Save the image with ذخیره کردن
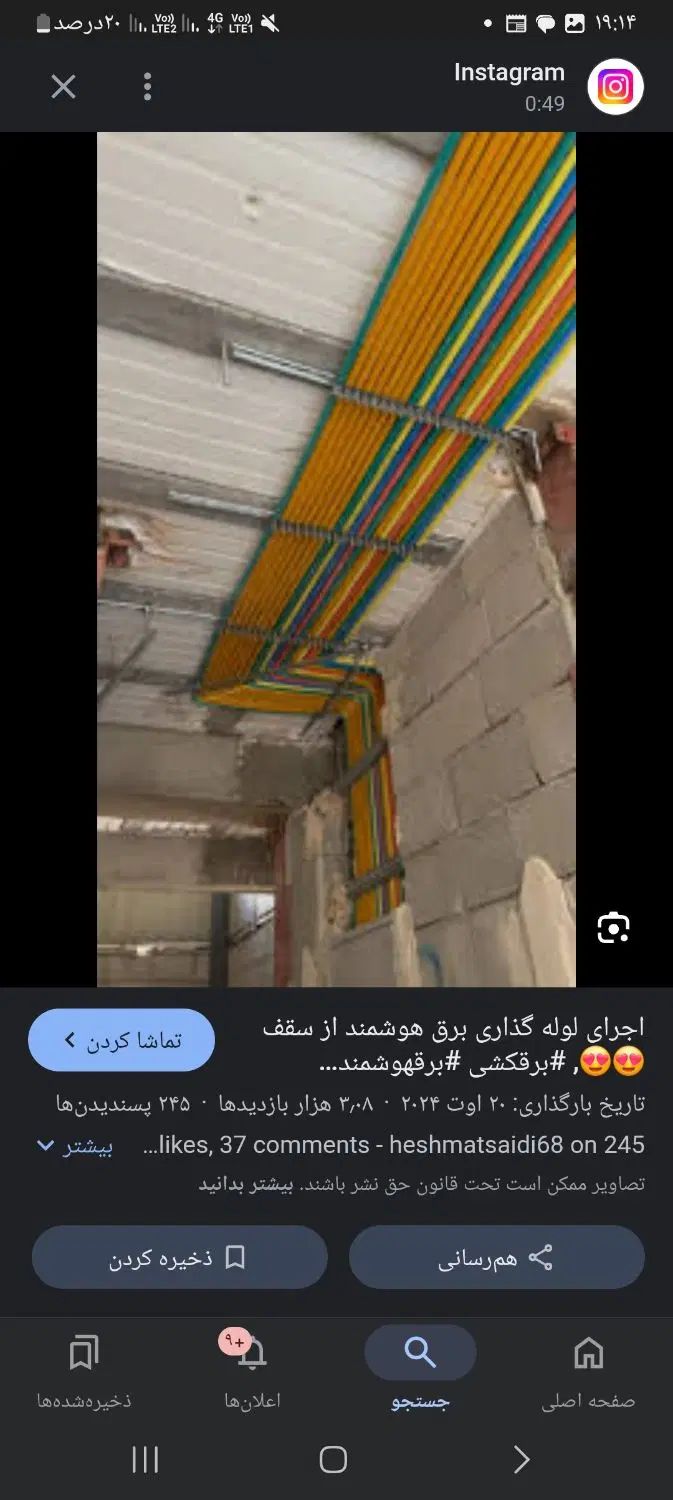Screen dimensions: 673x1500 [x=179, y=1257]
